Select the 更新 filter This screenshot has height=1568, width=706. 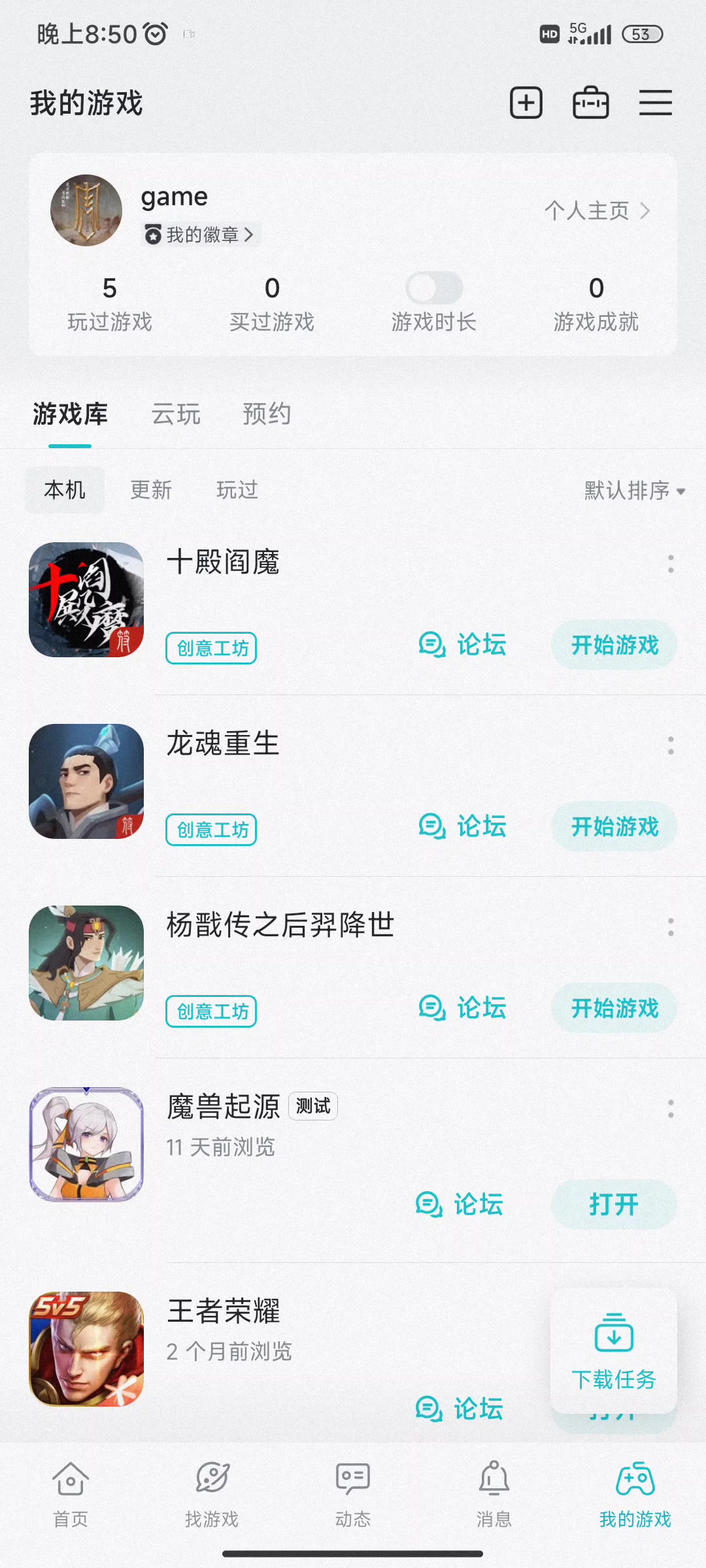(151, 490)
